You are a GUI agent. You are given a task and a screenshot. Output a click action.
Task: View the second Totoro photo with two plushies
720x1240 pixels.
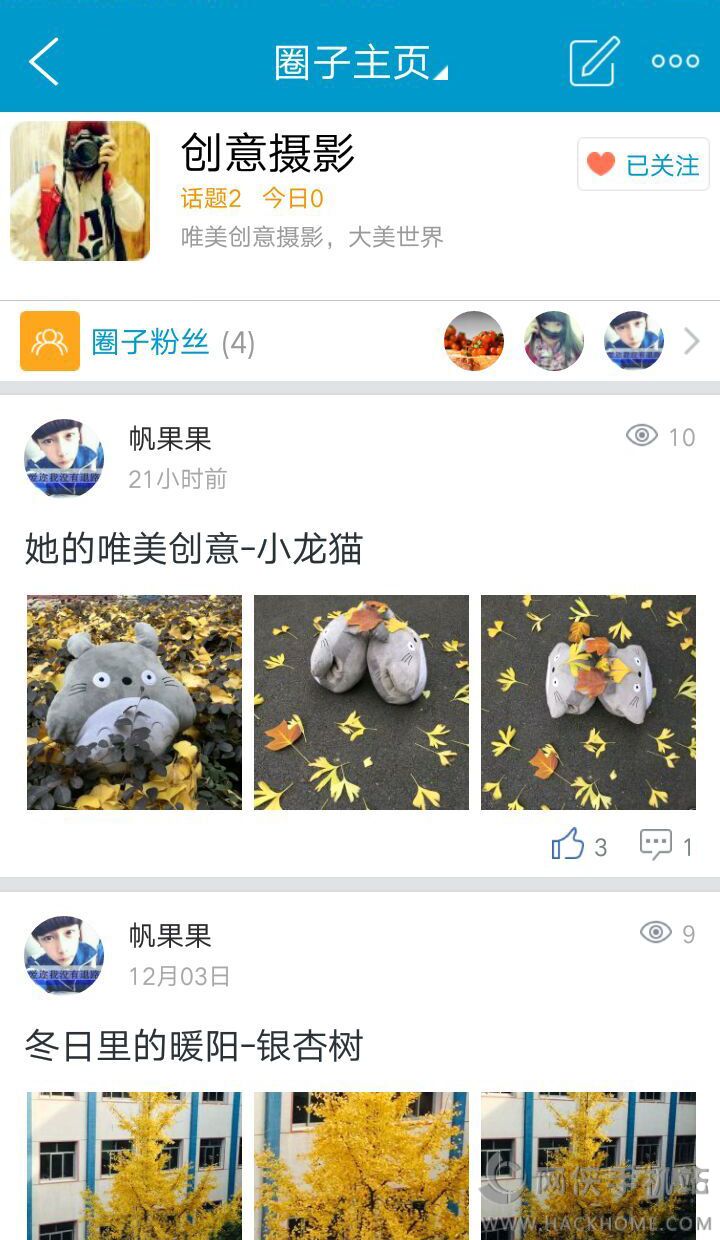(361, 702)
